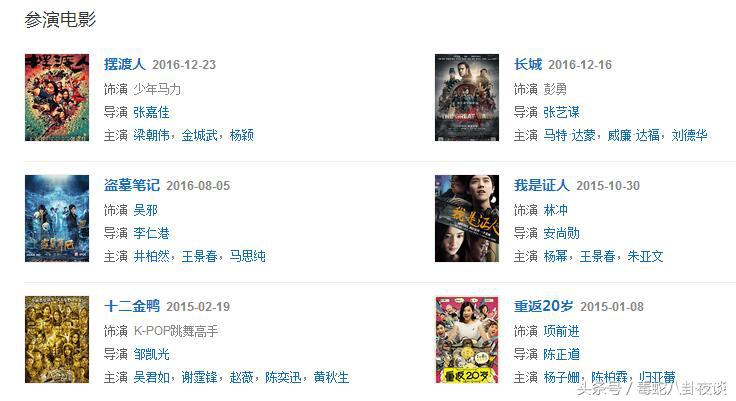
Task: Open actor 梁朝伟's profile link
Action: pos(151,135)
